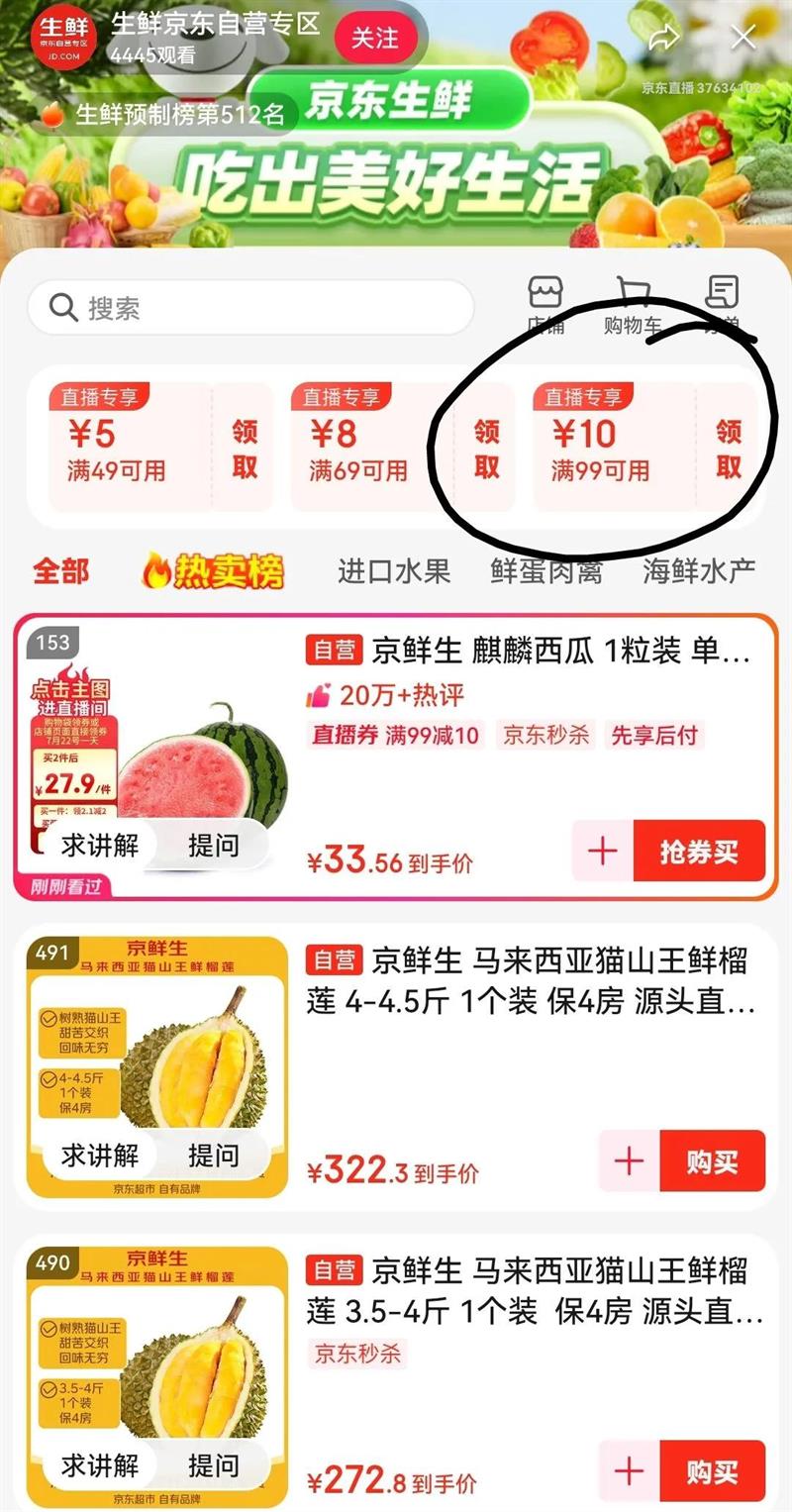Claim the ¥5 coupon
Screen dimensions: 792x1512
tap(246, 449)
